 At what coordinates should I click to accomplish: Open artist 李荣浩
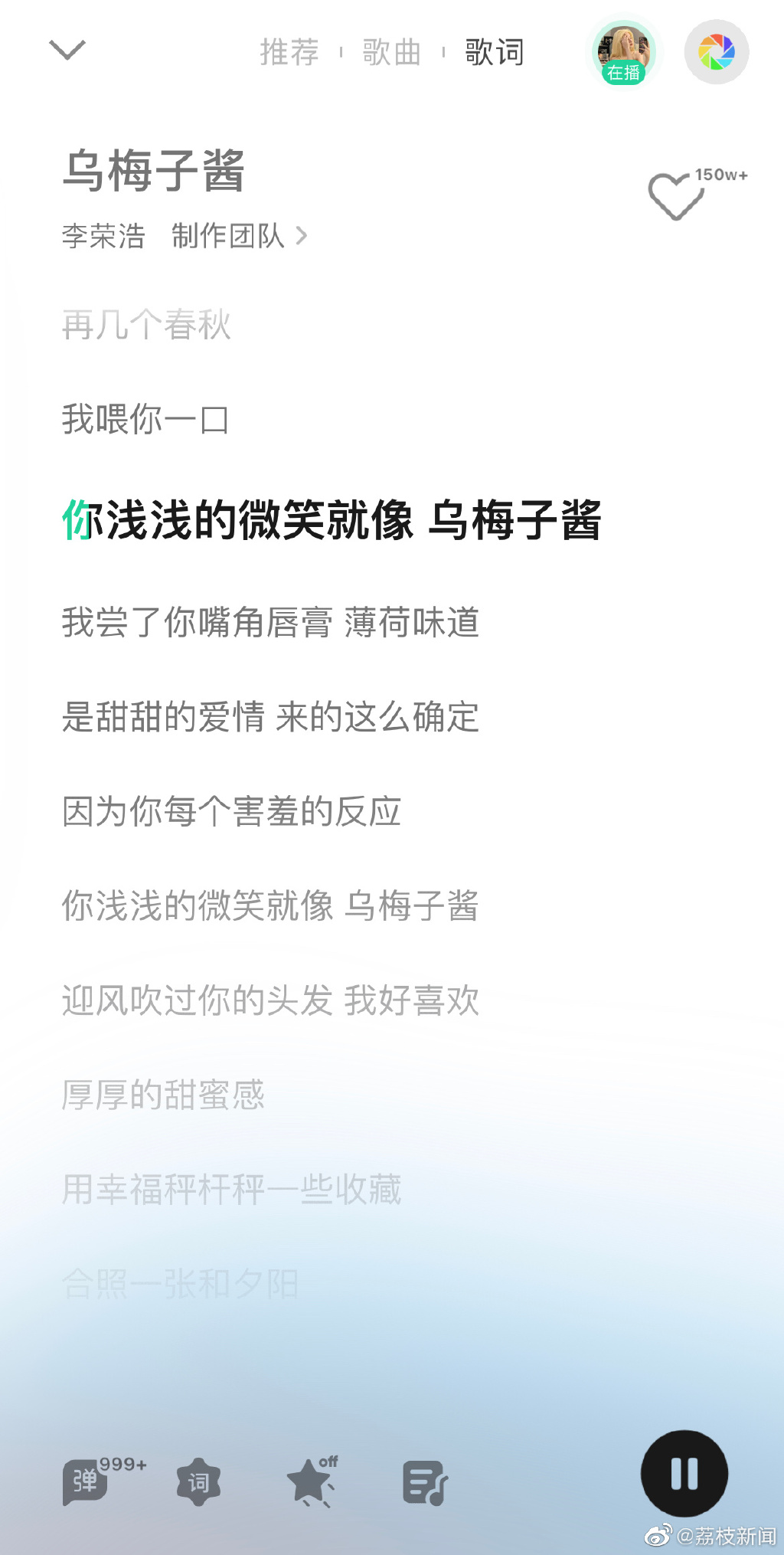pos(103,236)
